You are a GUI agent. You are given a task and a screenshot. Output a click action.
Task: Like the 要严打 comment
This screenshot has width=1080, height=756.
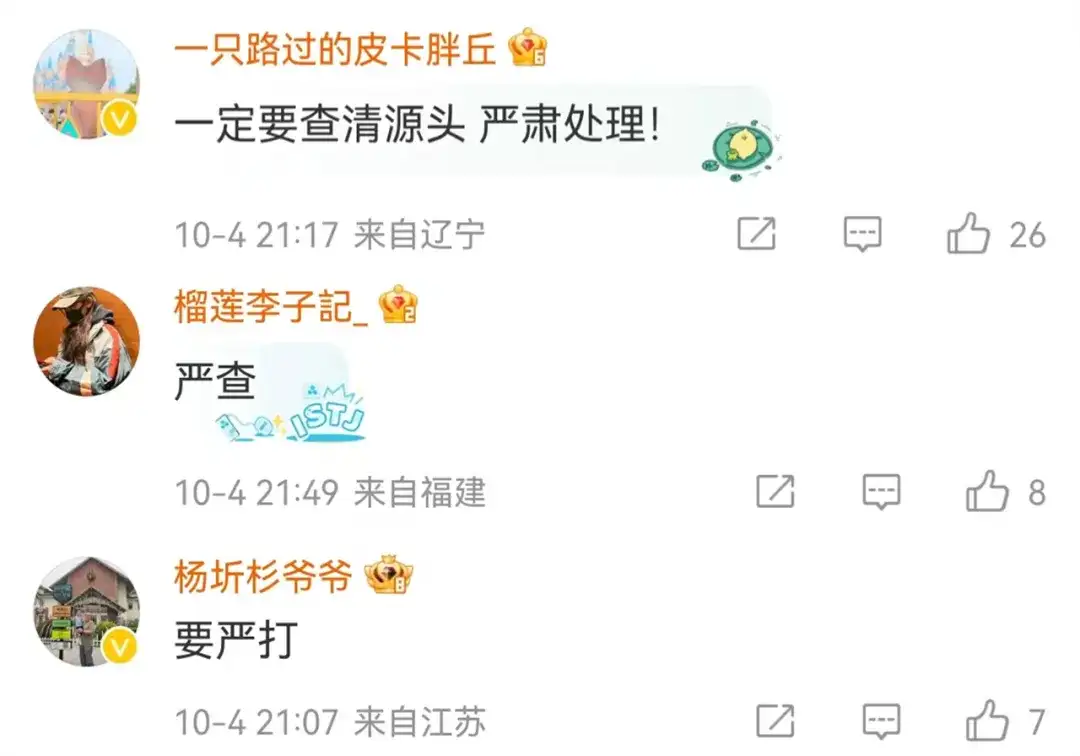tap(987, 720)
